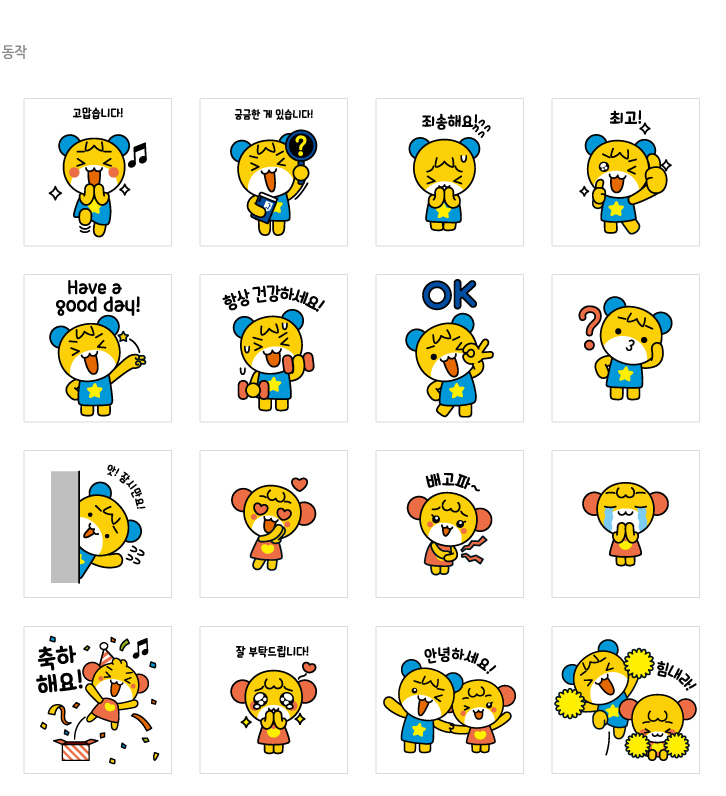Select the OK sticker
Screen dimensions: 726x796
[x=450, y=348]
